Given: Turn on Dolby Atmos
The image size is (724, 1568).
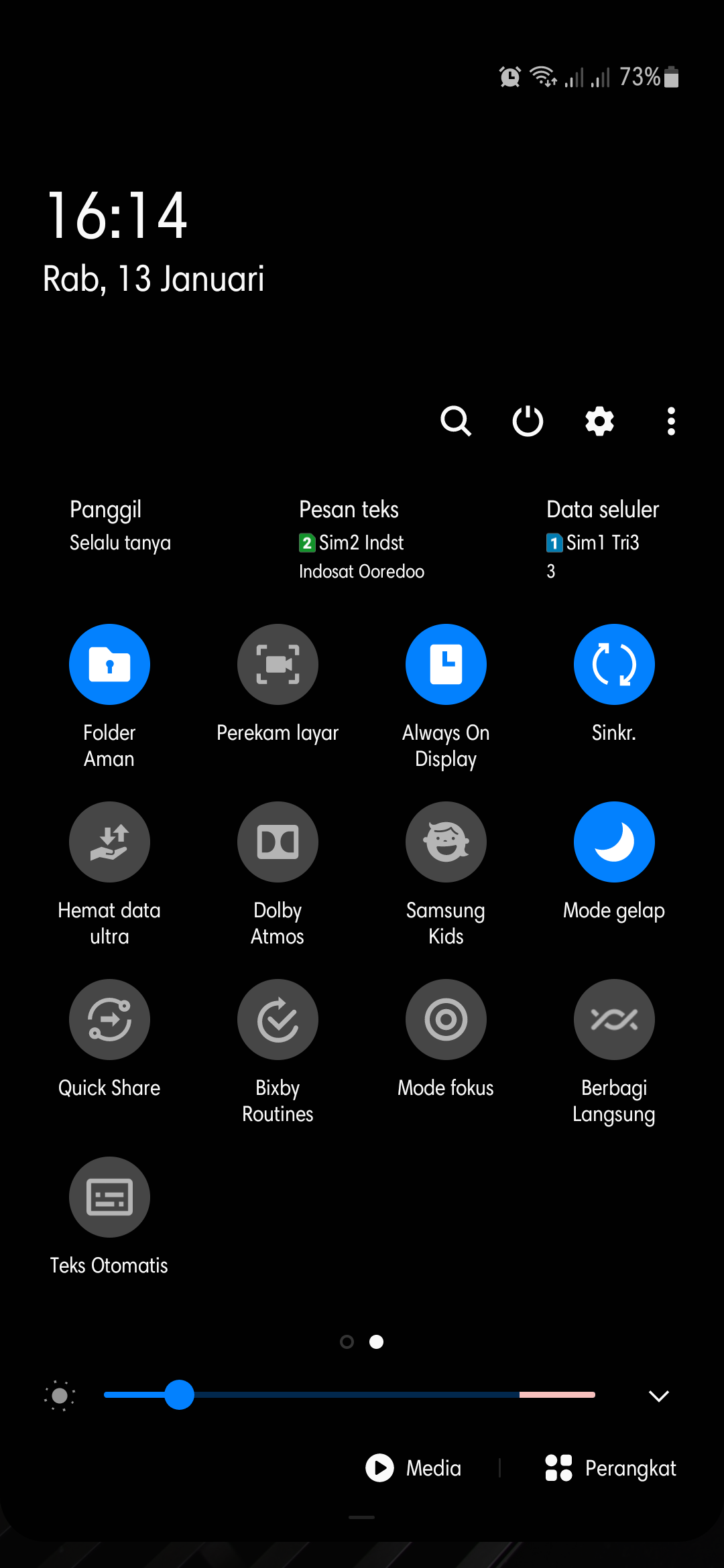Looking at the screenshot, I should 278,842.
